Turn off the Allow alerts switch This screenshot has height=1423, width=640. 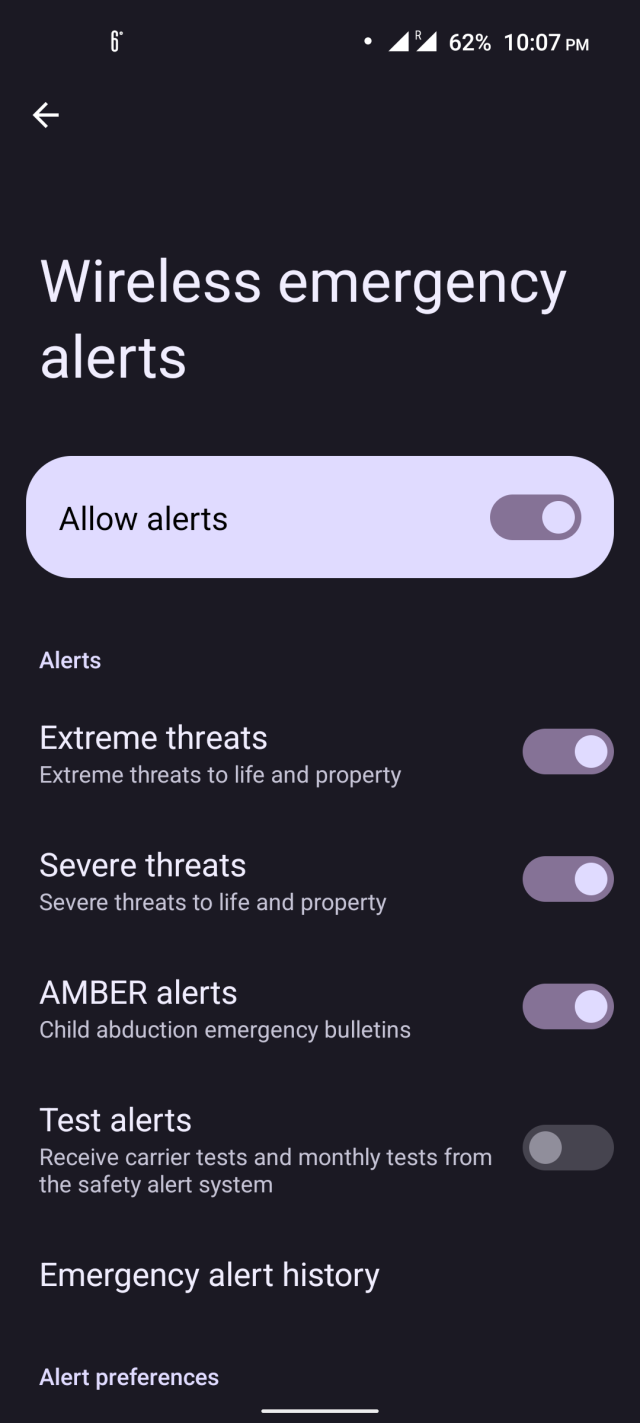pos(535,518)
